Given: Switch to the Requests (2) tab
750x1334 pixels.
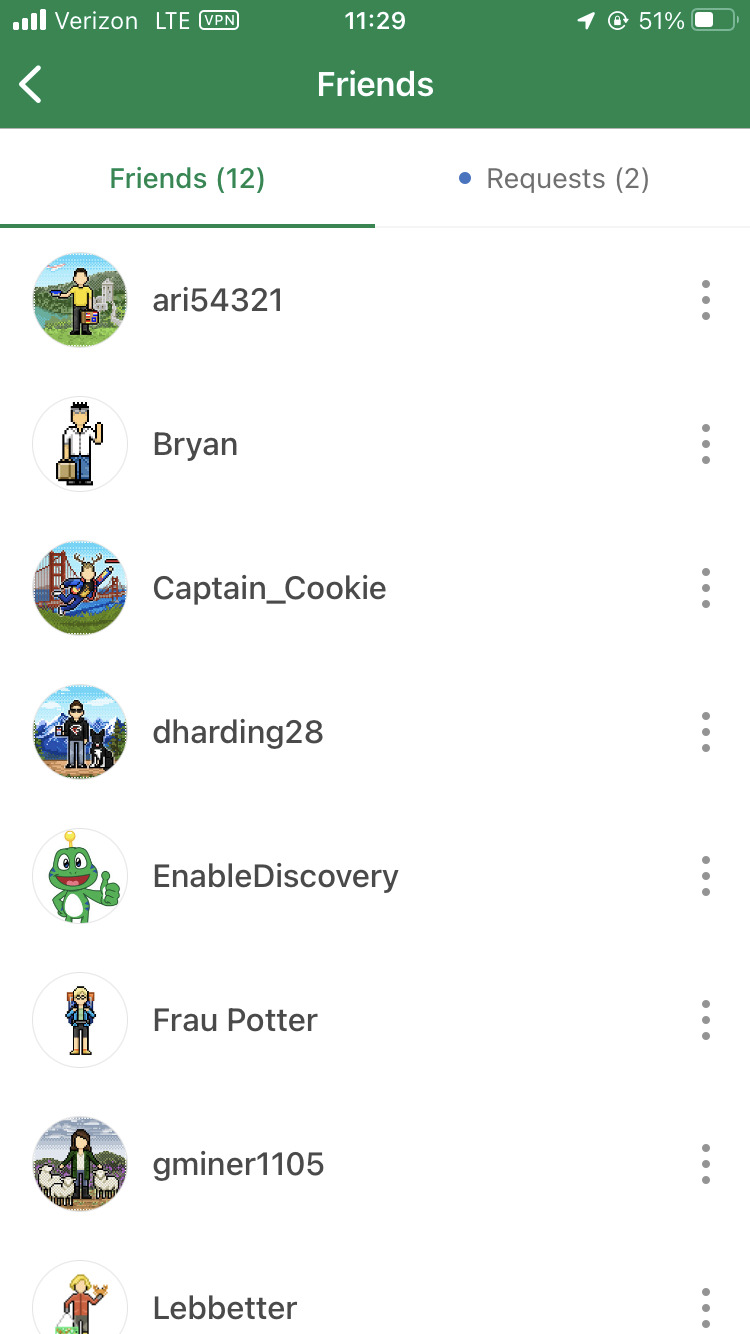Looking at the screenshot, I should (562, 179).
